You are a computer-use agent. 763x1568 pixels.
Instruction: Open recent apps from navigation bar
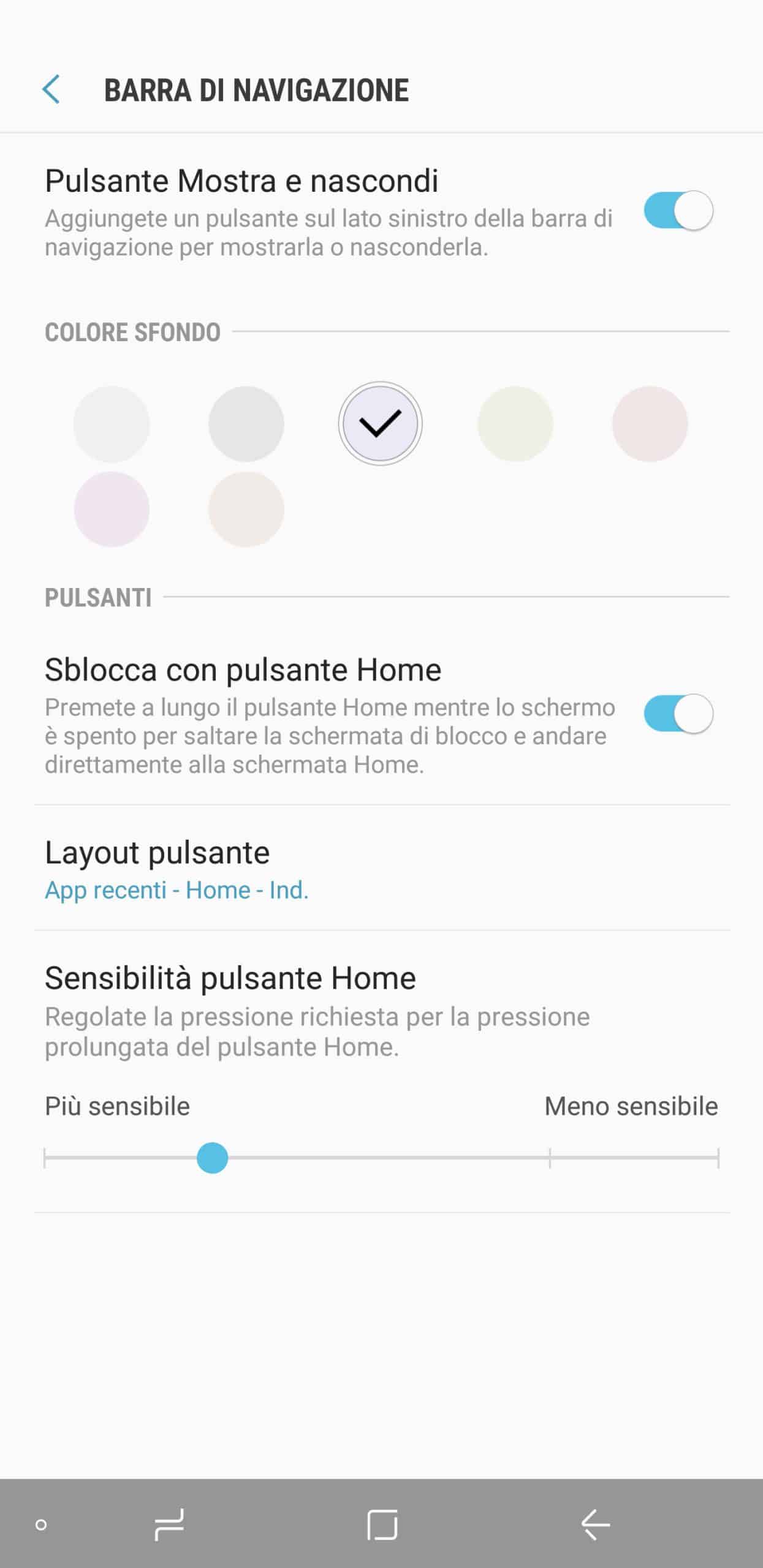169,1525
